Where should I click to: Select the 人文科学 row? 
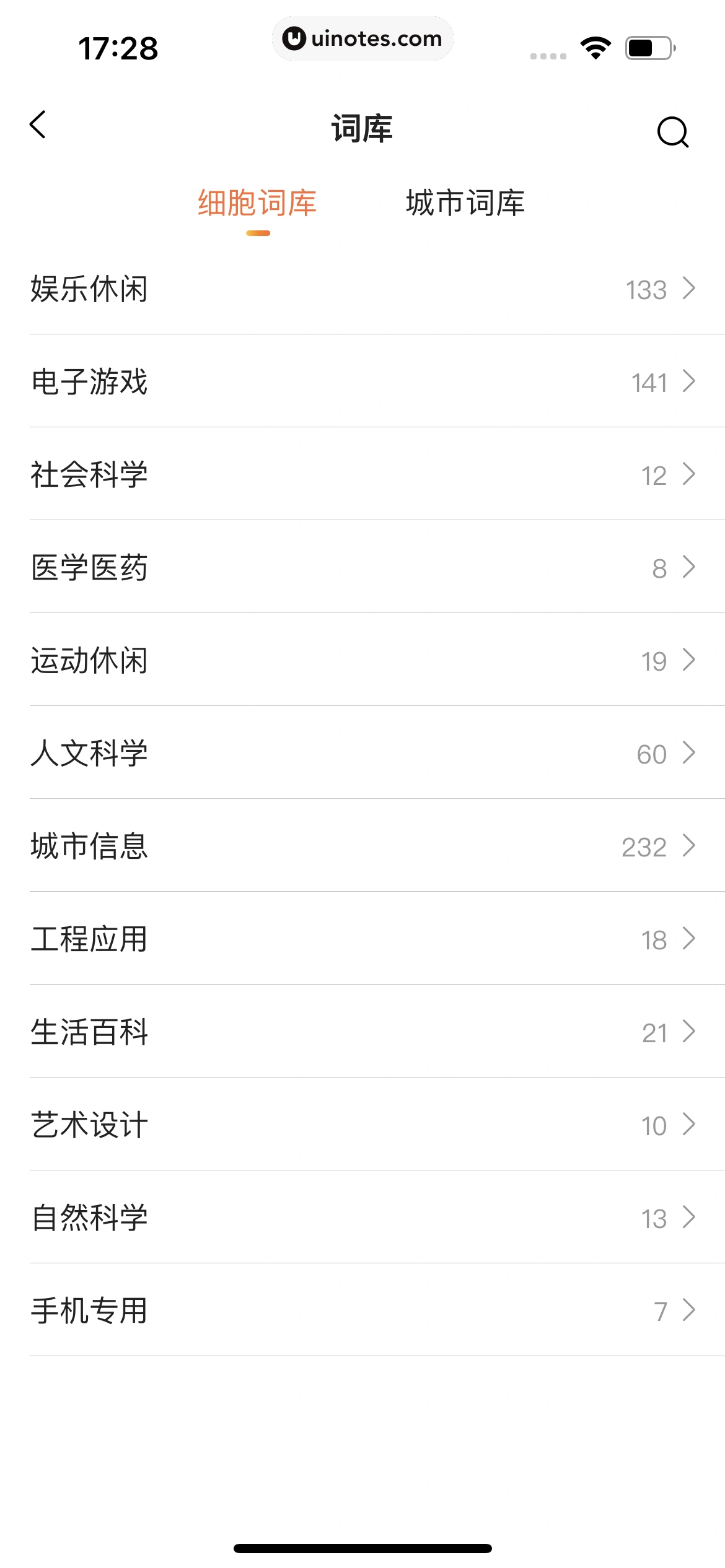pyautogui.click(x=362, y=754)
